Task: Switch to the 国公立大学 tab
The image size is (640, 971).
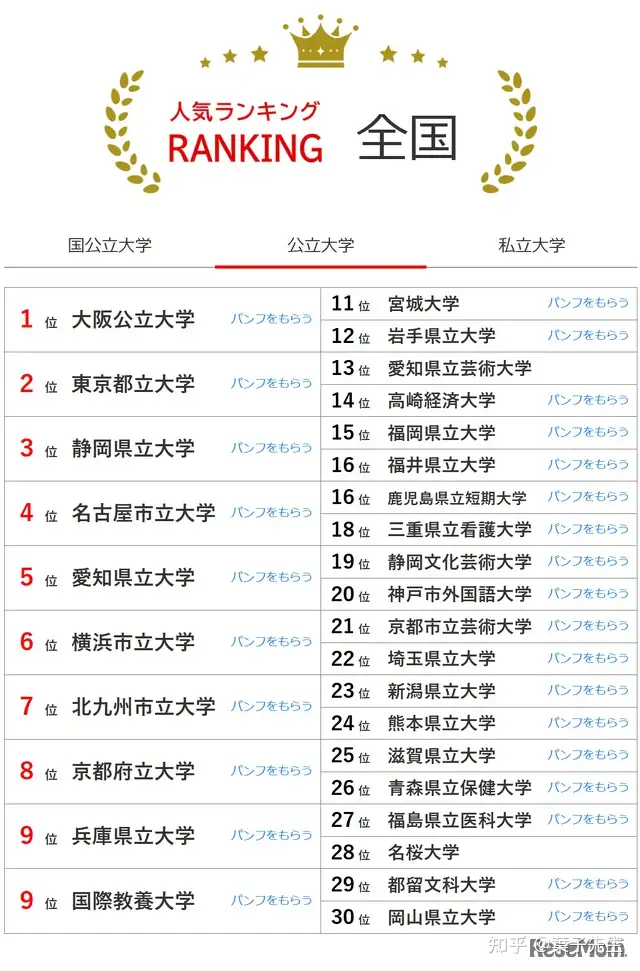Action: (110, 245)
